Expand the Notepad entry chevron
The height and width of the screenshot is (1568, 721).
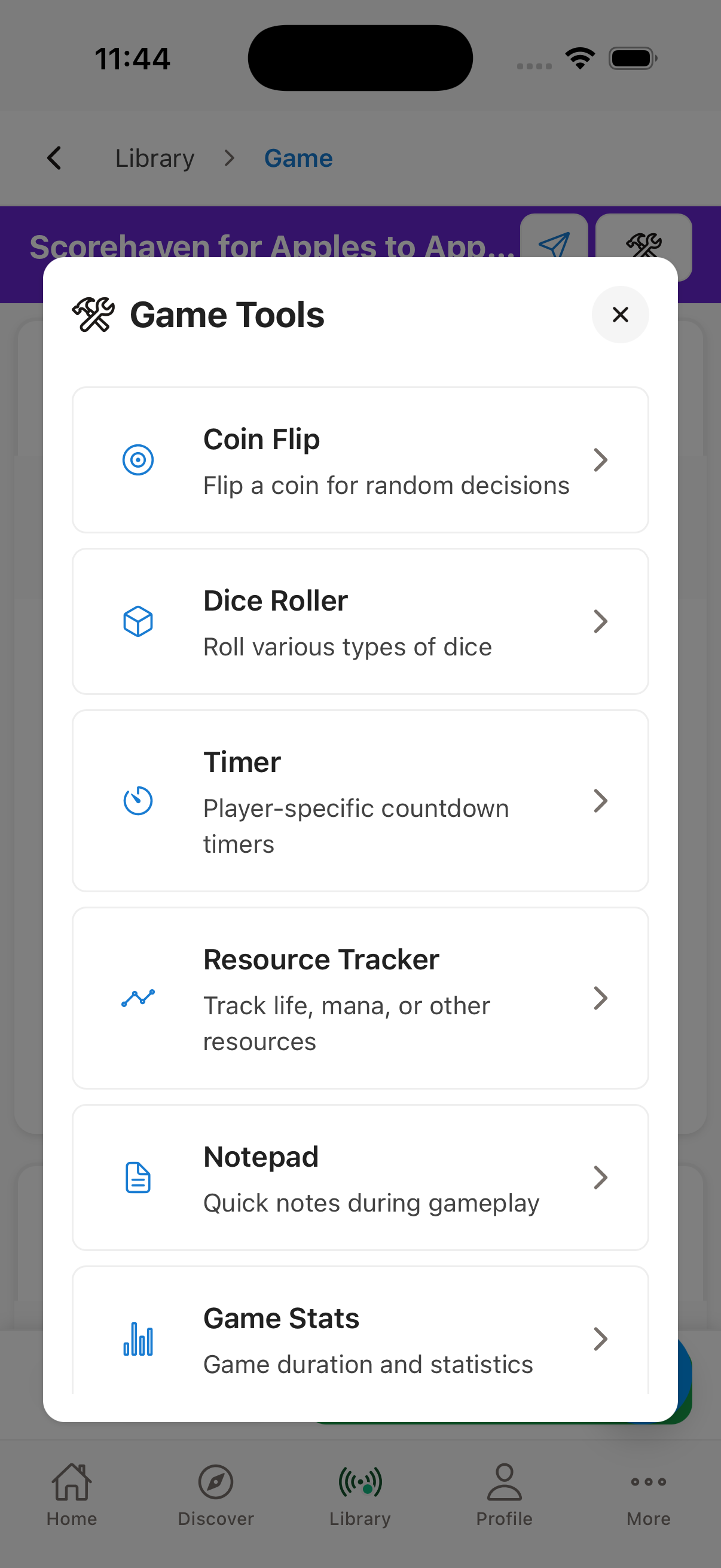pyautogui.click(x=600, y=1178)
